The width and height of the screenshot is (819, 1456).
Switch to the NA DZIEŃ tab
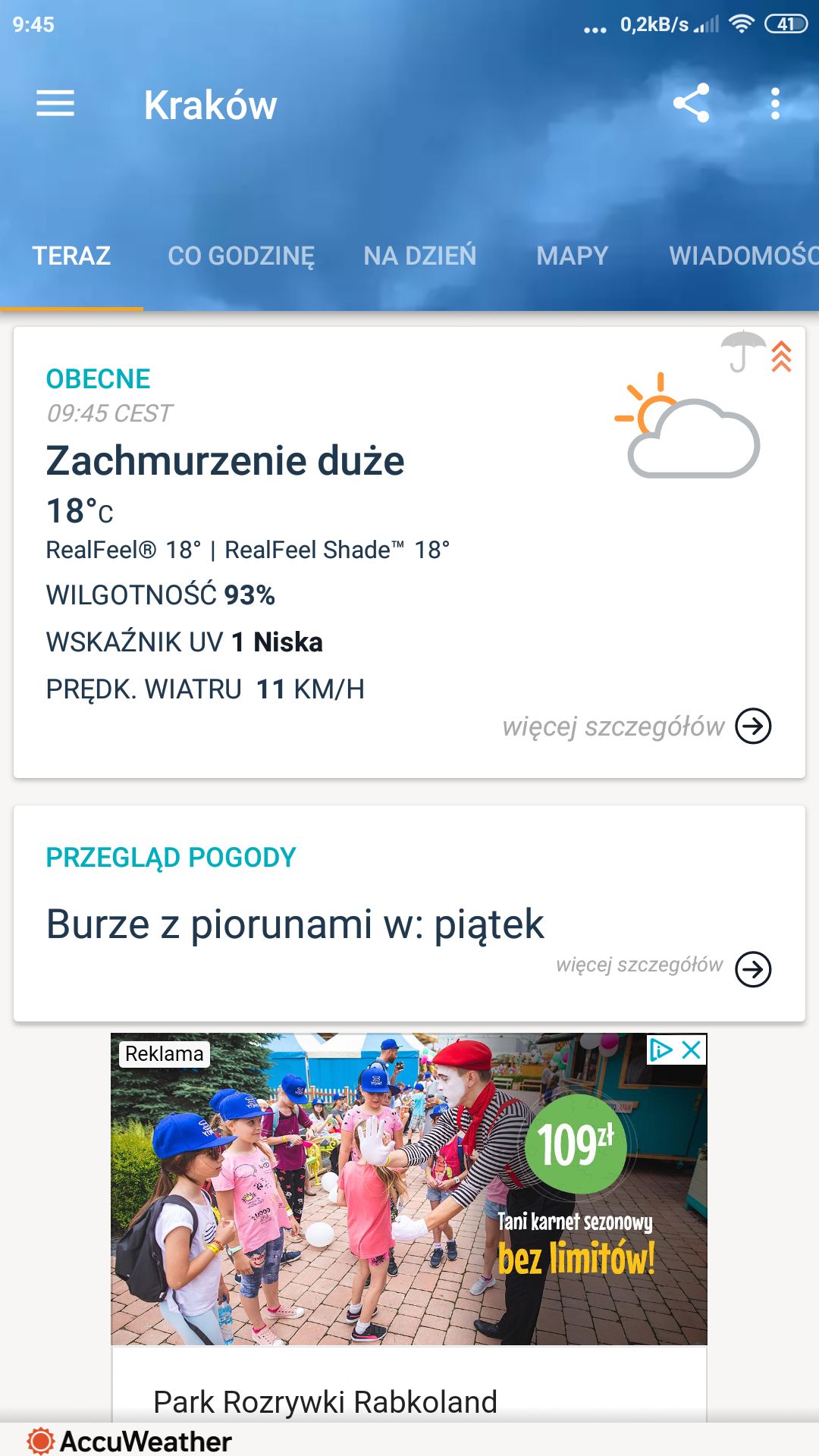[420, 256]
